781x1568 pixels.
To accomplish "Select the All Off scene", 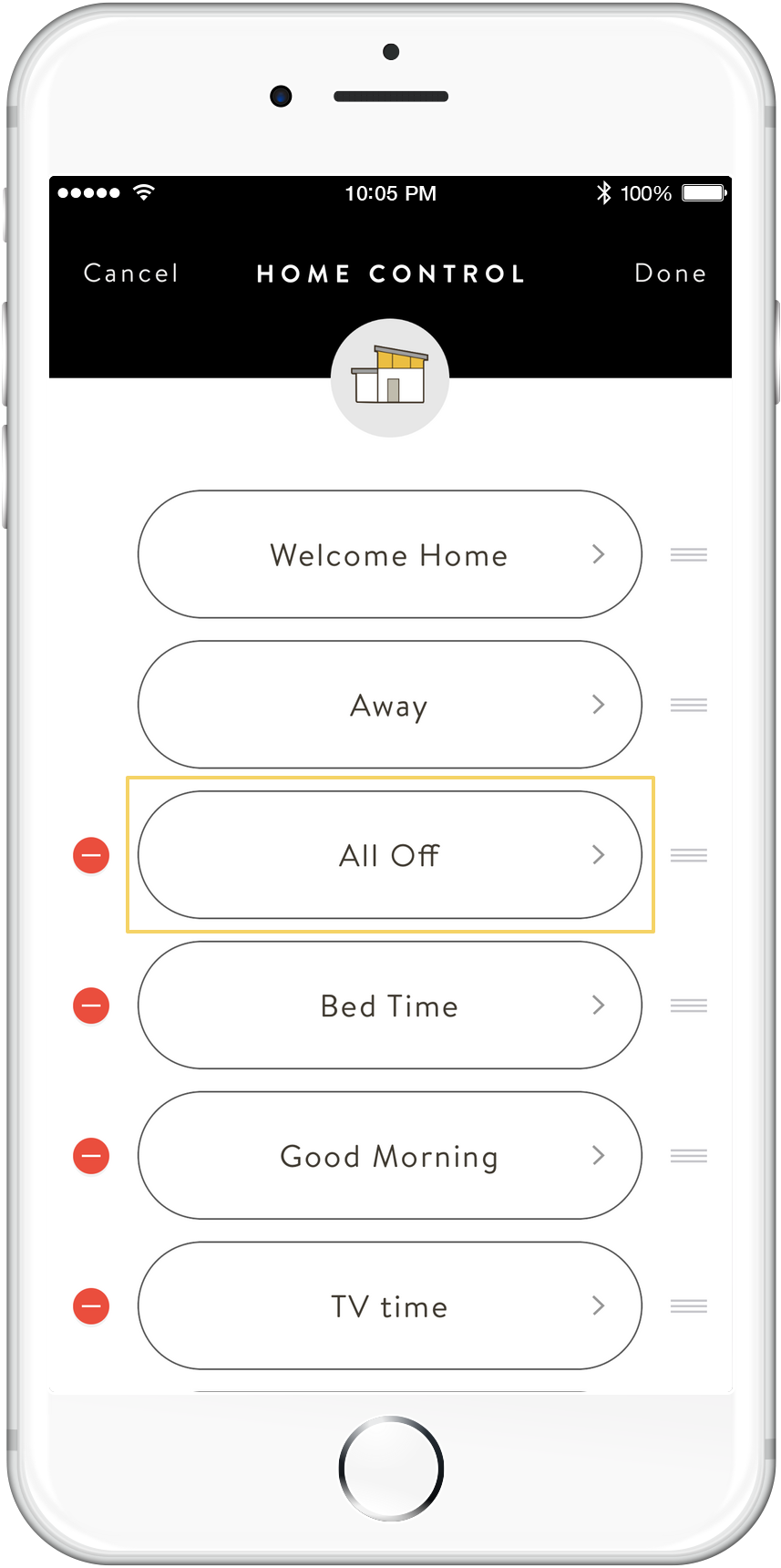I will pyautogui.click(x=390, y=855).
